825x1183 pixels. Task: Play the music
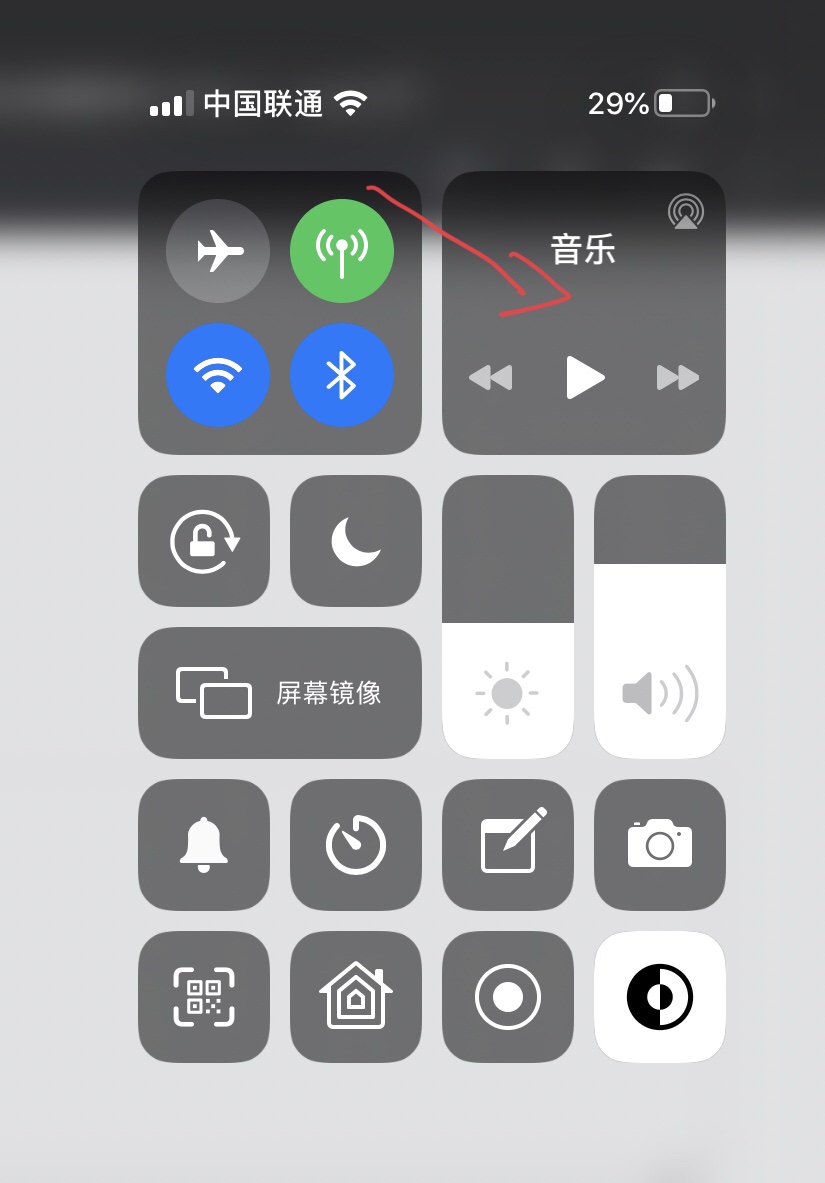click(x=584, y=377)
